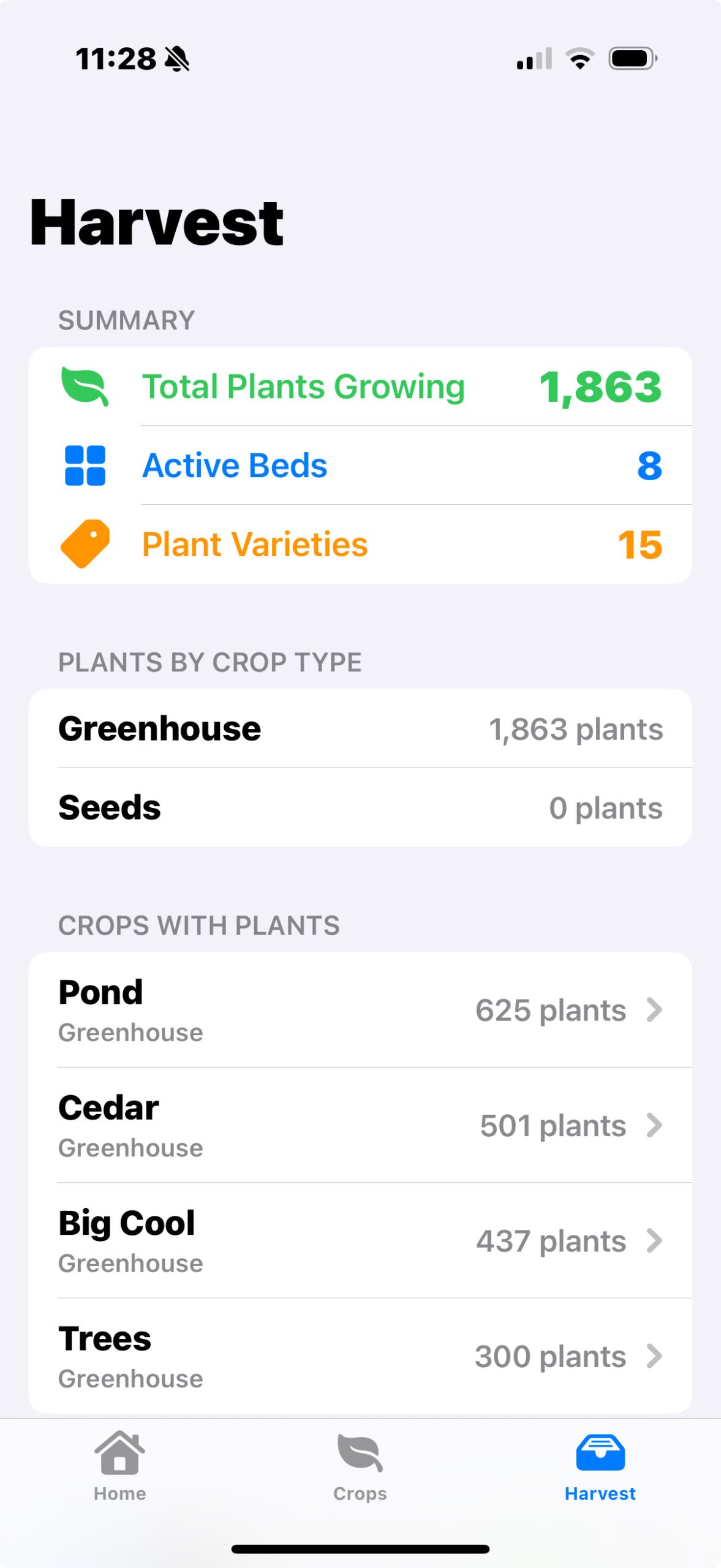The image size is (721, 1568).
Task: Open the Pond crop row
Action: (360, 1010)
